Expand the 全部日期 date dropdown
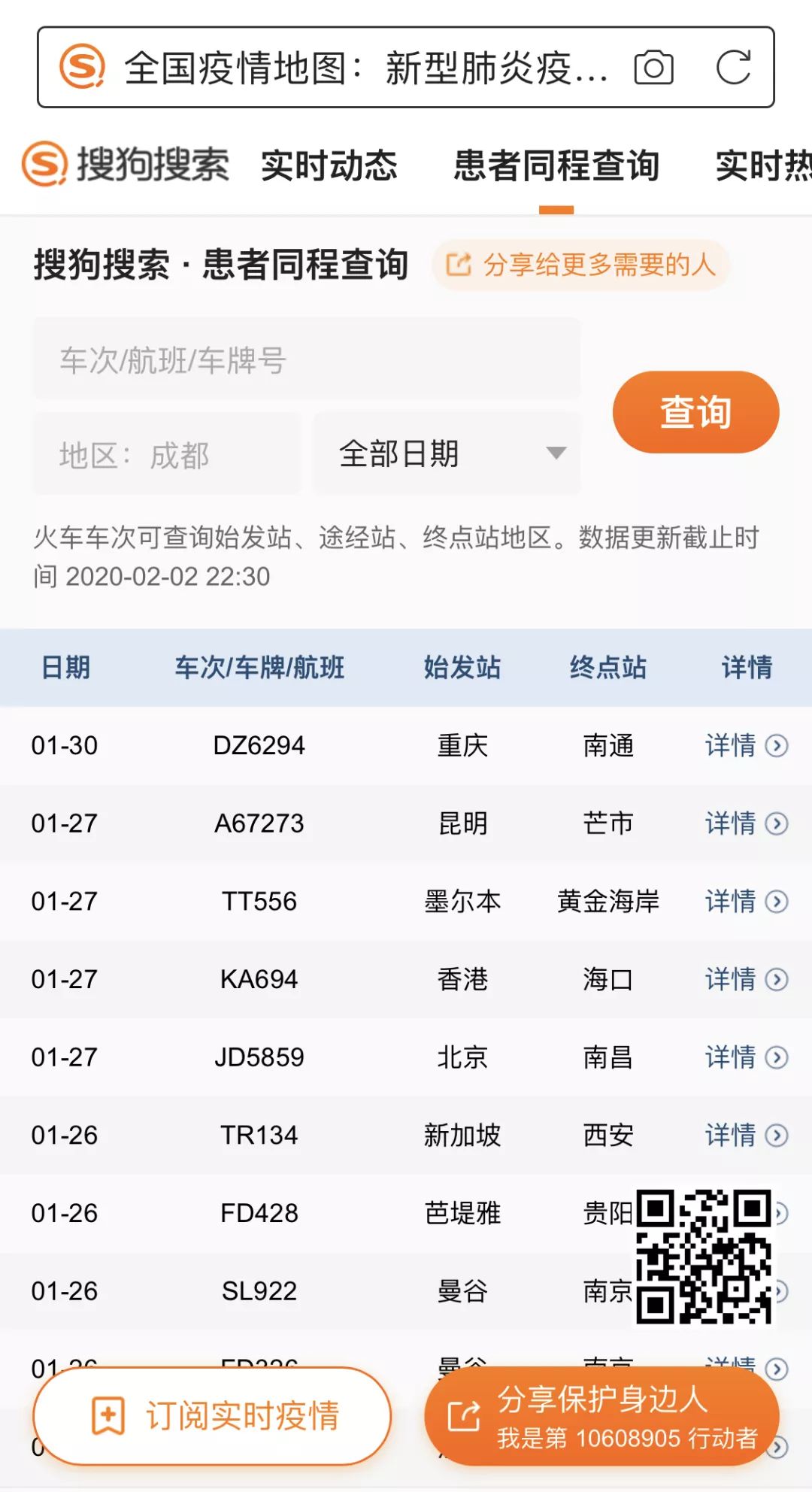Viewport: 812px width, 1492px height. [447, 453]
